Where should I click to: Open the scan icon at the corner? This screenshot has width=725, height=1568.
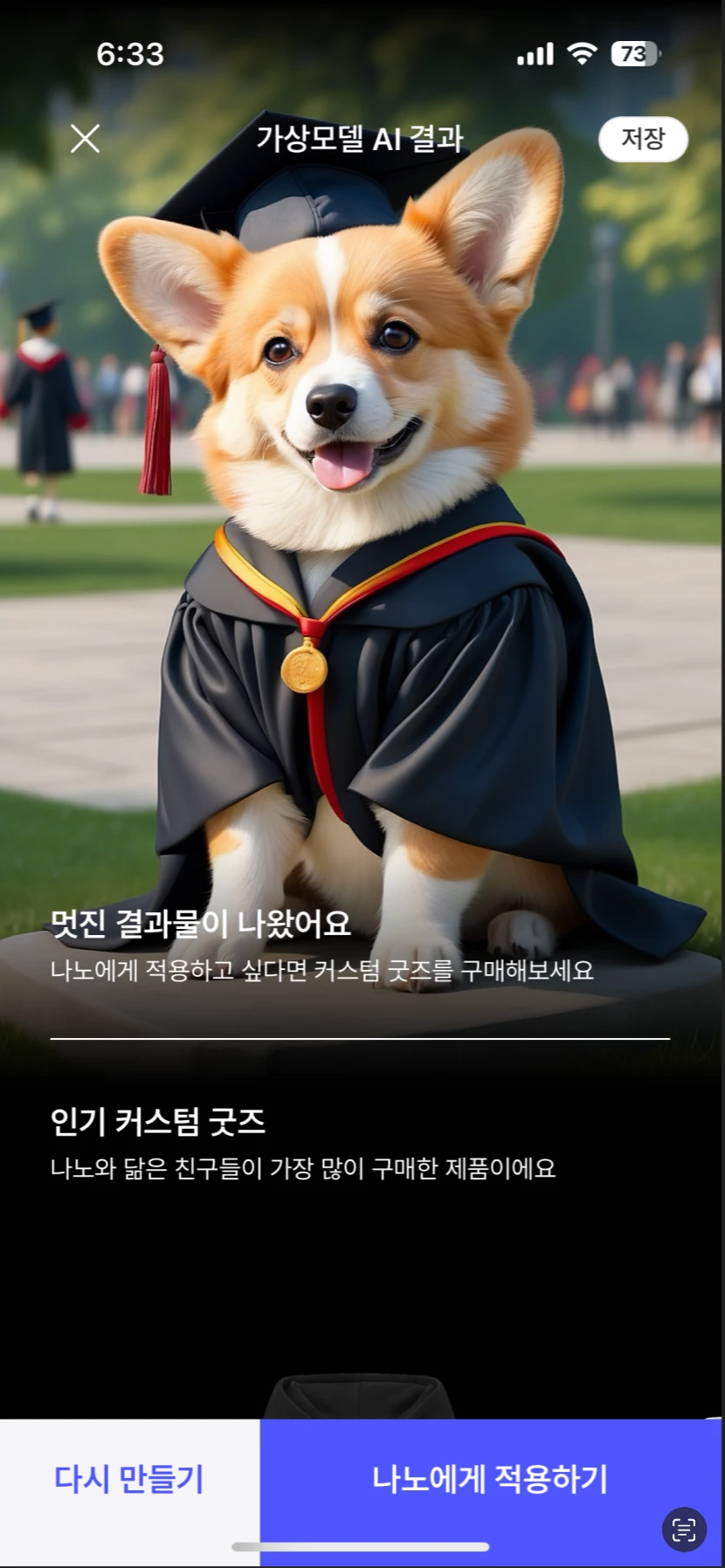[684, 1529]
